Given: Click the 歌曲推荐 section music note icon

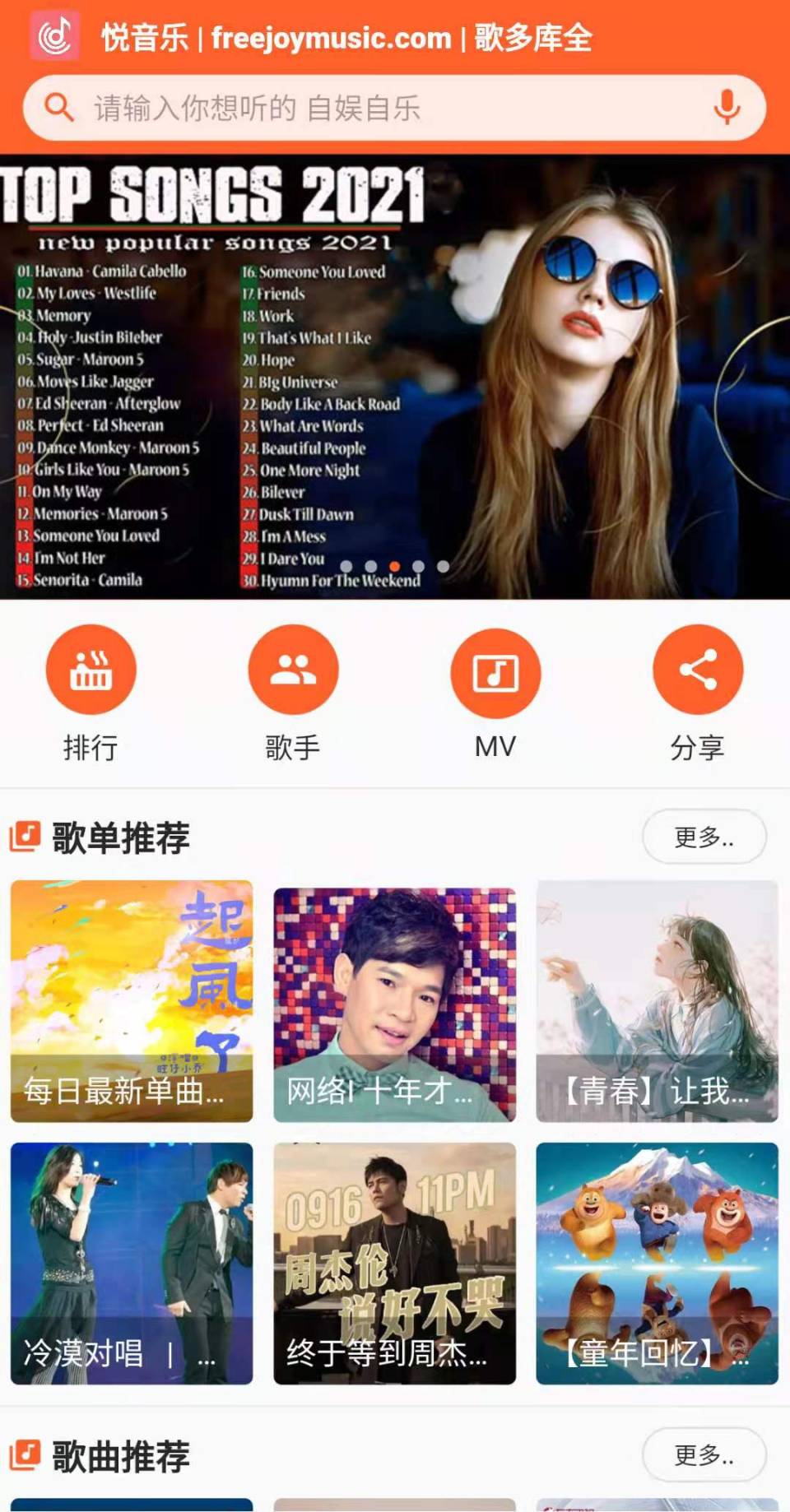Looking at the screenshot, I should (26, 1455).
